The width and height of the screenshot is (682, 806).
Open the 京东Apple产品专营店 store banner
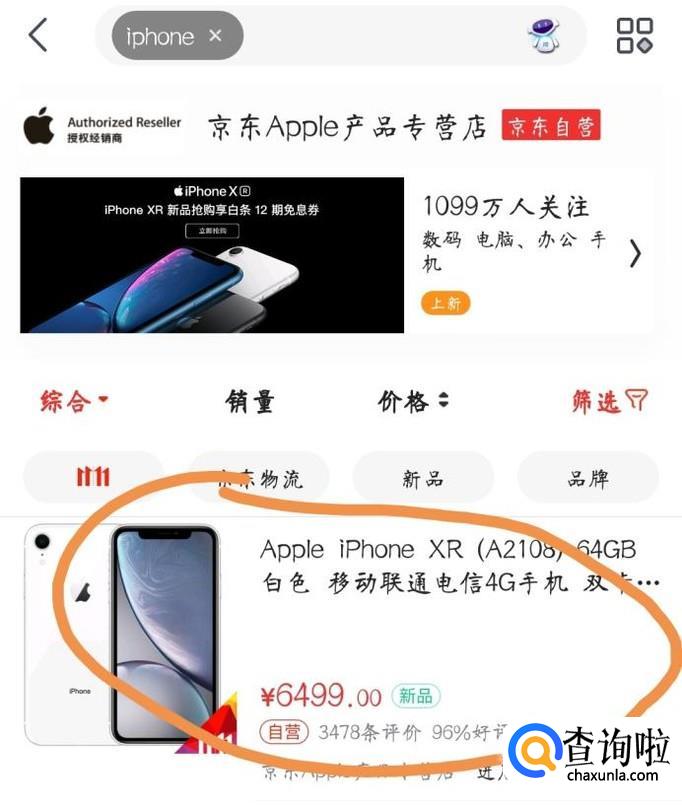(x=346, y=127)
